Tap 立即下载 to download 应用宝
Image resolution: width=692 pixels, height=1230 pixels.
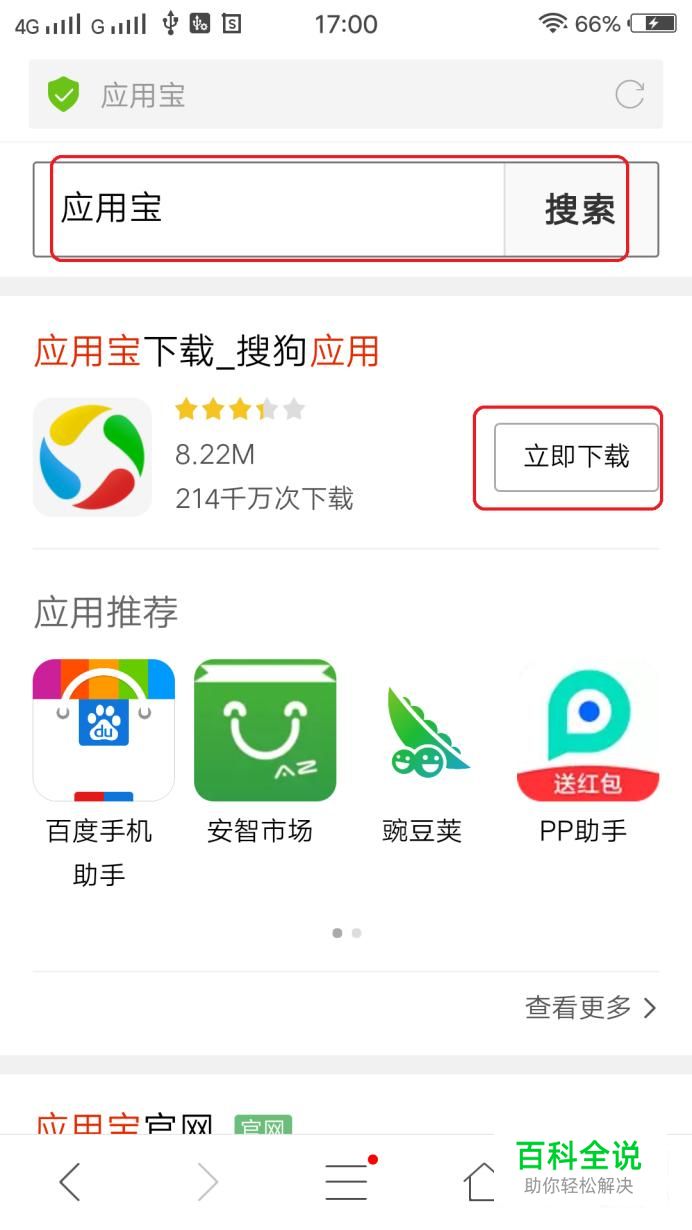click(x=576, y=457)
